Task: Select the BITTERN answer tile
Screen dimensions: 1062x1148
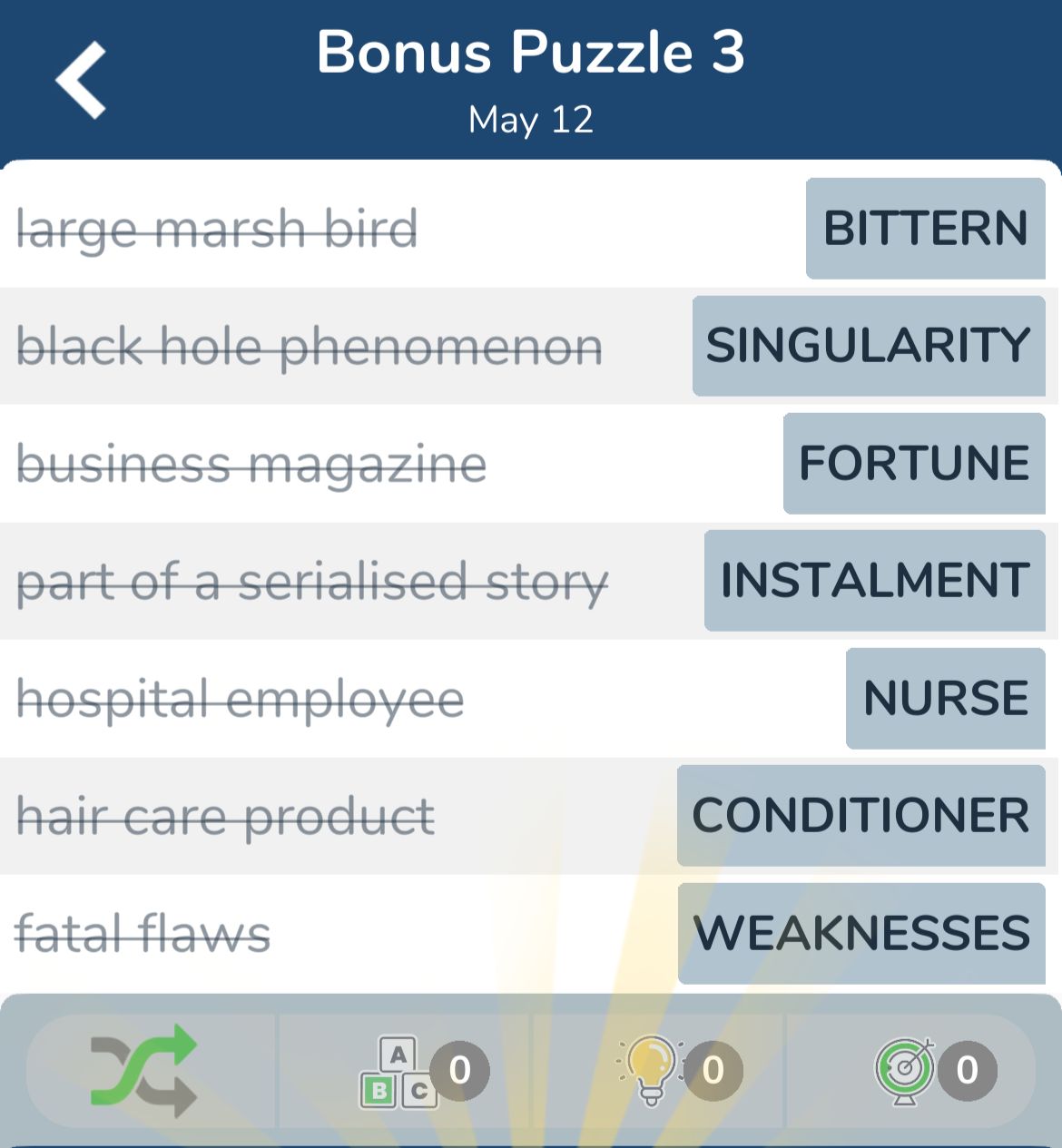Action: click(x=925, y=228)
